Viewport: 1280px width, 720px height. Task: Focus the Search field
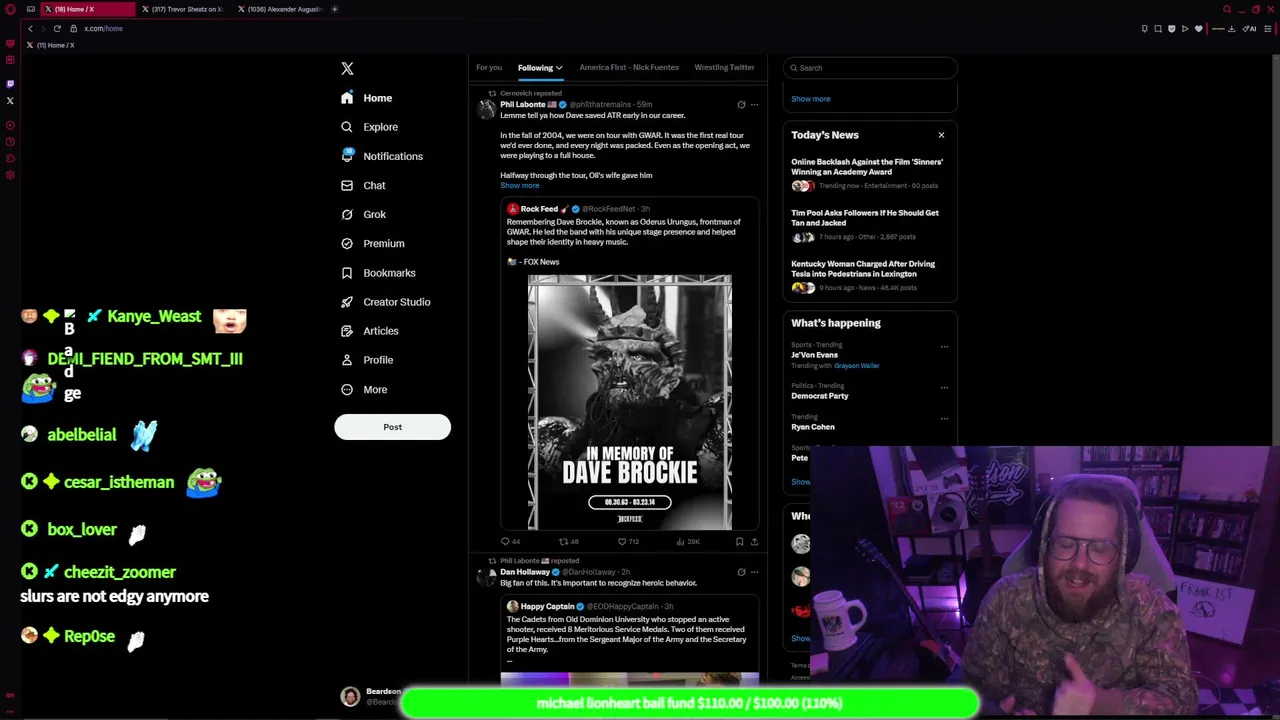870,68
